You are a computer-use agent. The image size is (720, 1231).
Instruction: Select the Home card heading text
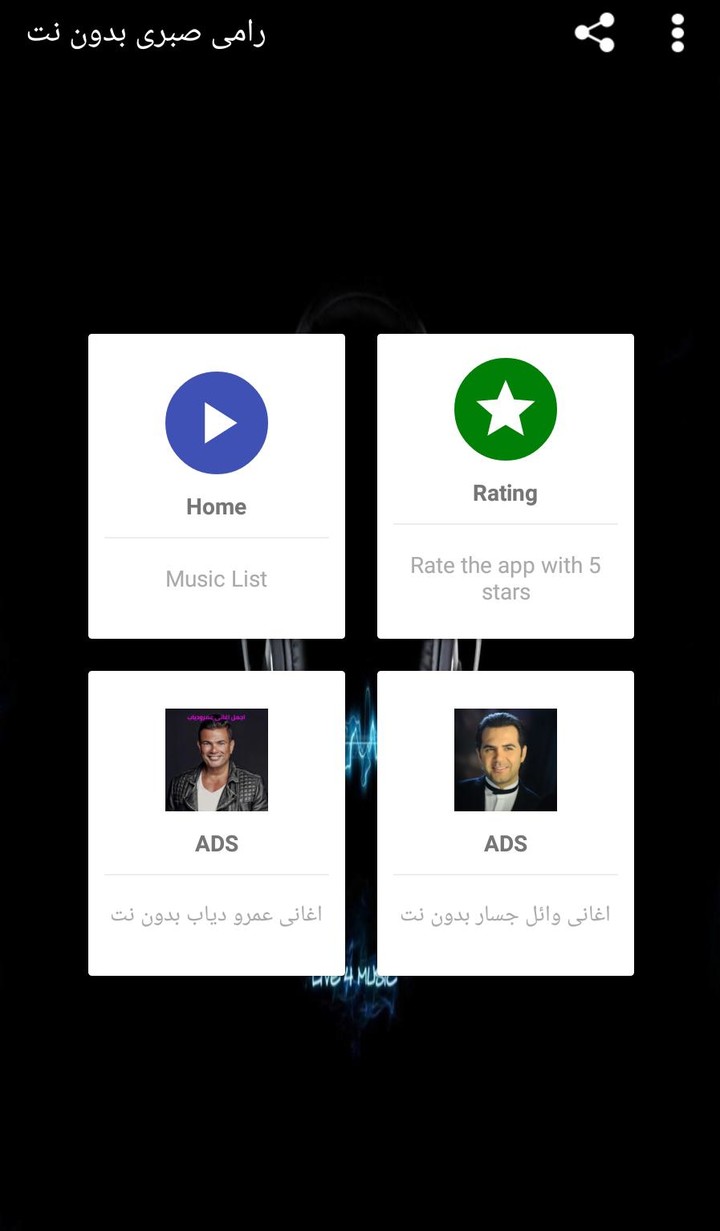pyautogui.click(x=216, y=506)
